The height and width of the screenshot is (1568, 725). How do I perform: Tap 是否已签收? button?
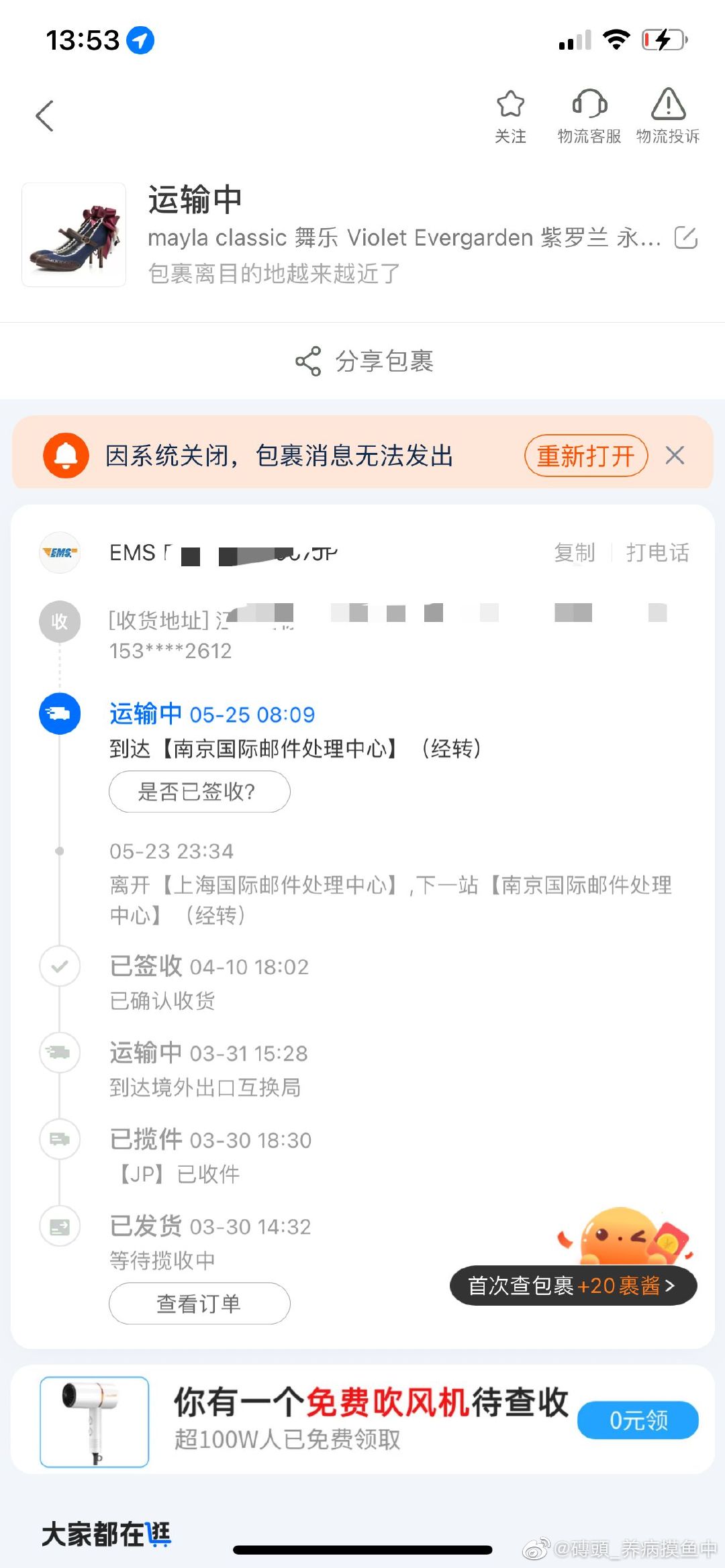click(199, 791)
